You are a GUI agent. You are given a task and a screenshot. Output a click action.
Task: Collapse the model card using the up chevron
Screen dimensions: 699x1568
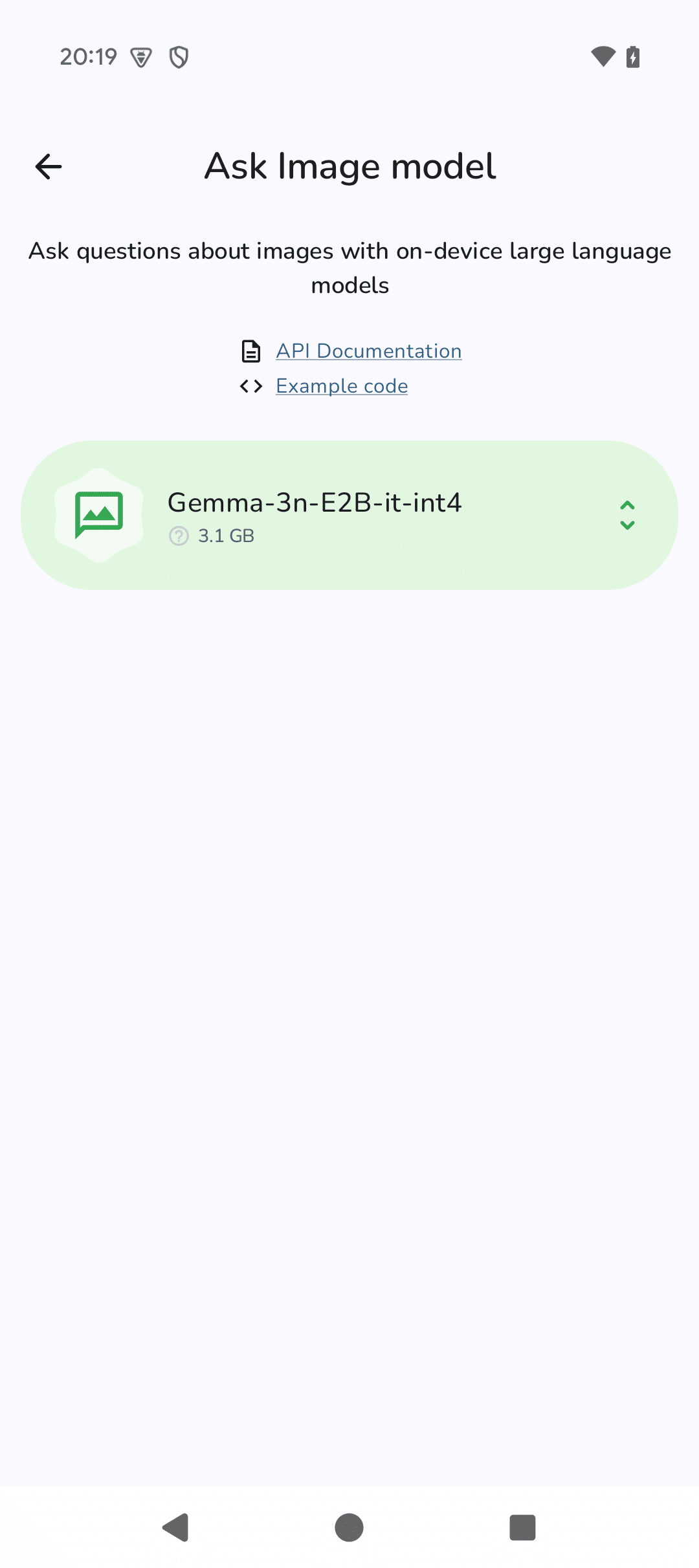pyautogui.click(x=627, y=505)
